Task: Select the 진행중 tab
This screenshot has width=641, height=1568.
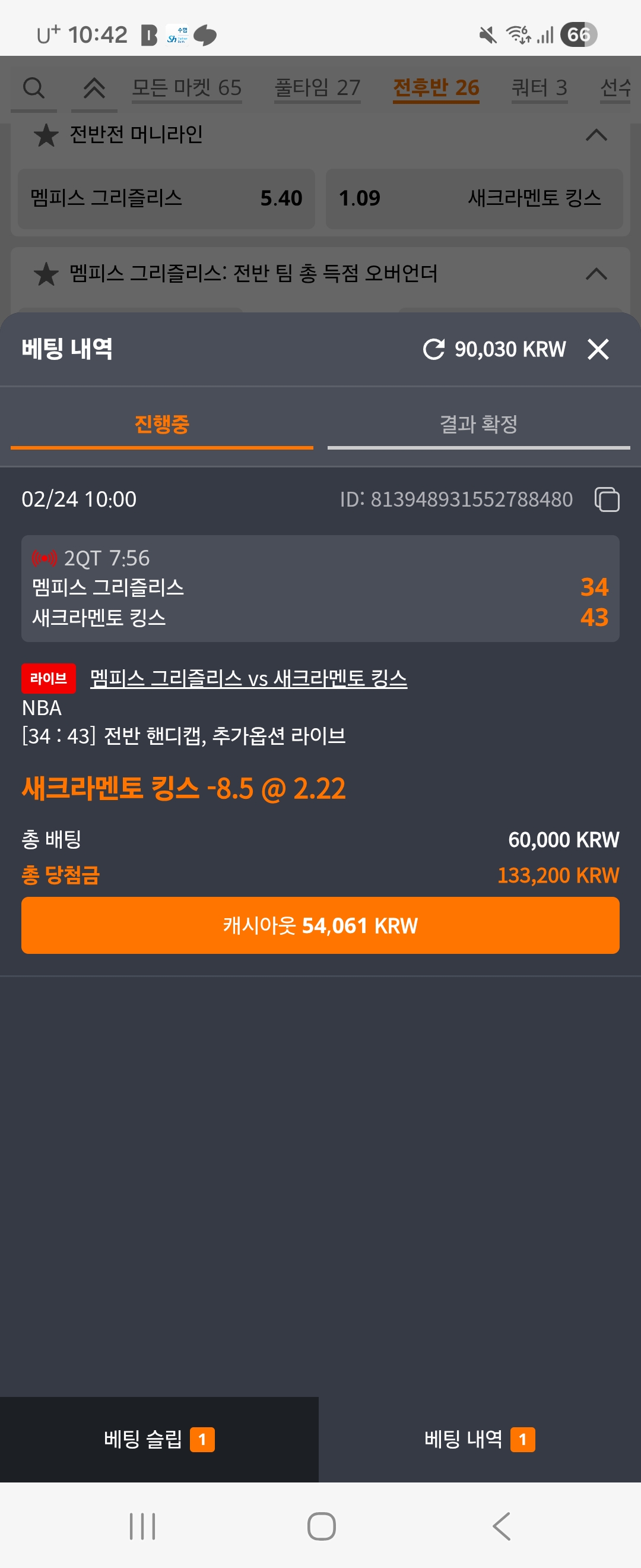Action: (x=162, y=424)
